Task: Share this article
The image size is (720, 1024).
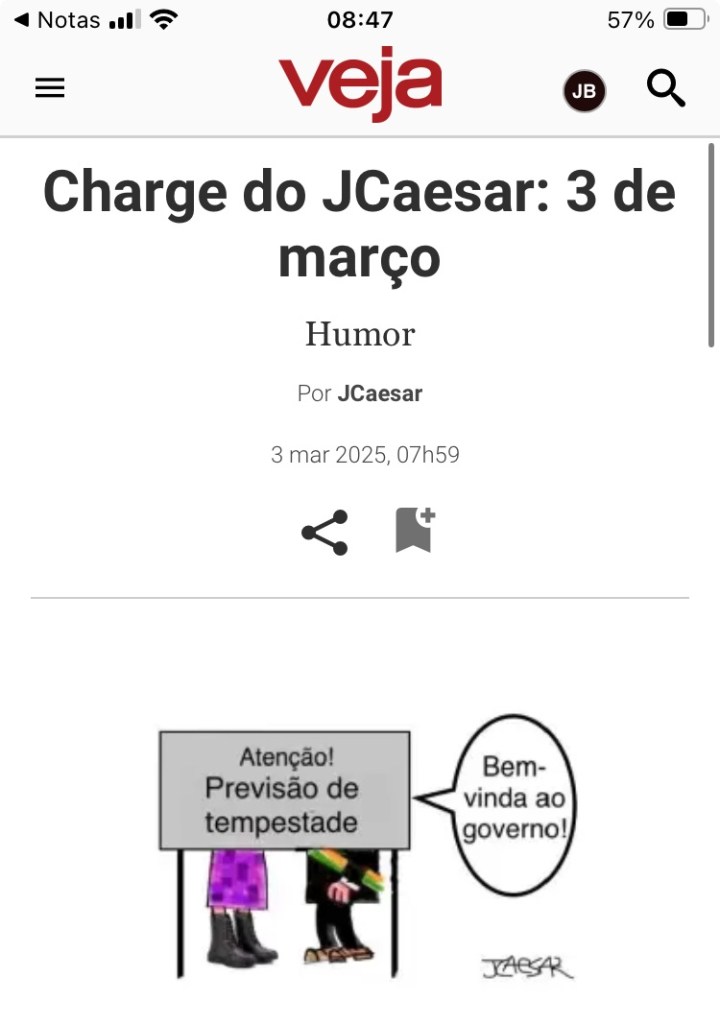Action: pyautogui.click(x=325, y=532)
